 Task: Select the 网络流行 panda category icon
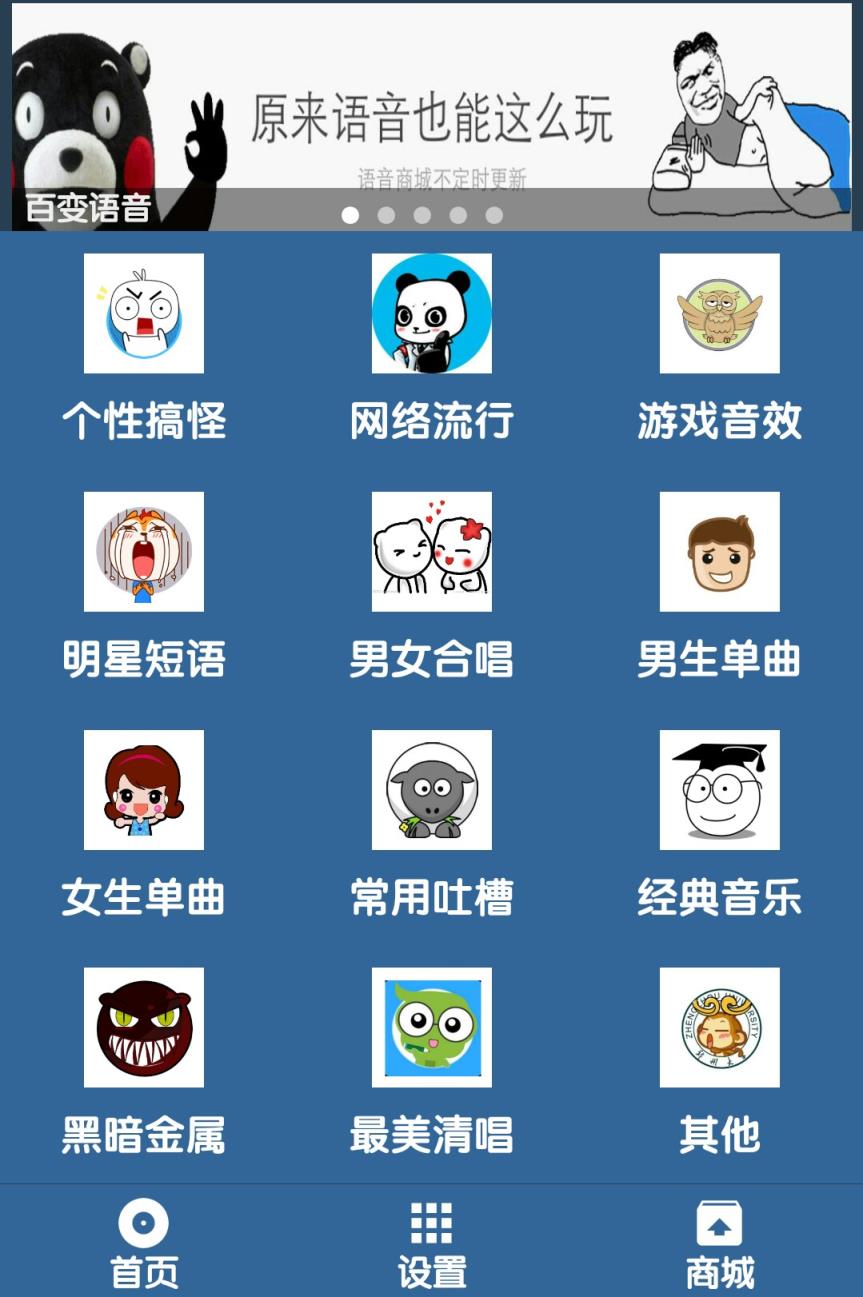pos(431,314)
